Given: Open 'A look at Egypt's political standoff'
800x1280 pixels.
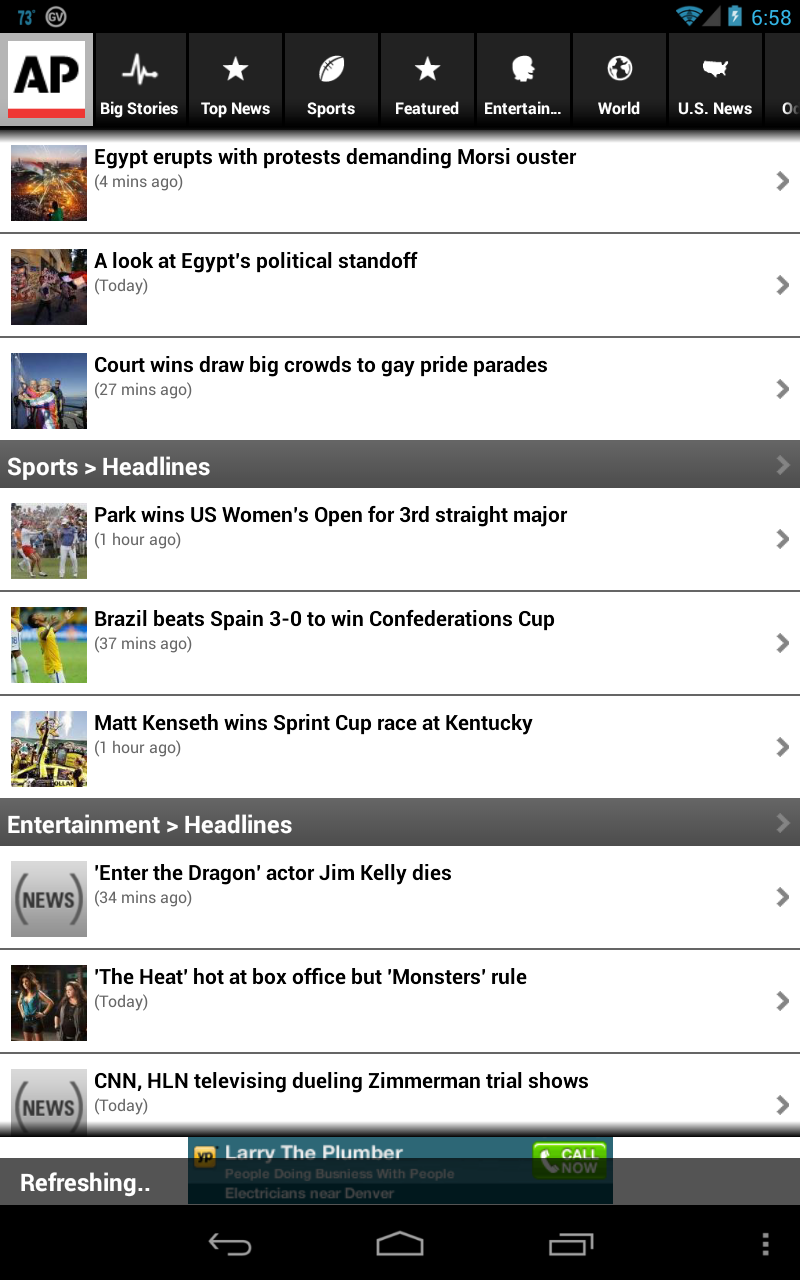Looking at the screenshot, I should tap(400, 286).
